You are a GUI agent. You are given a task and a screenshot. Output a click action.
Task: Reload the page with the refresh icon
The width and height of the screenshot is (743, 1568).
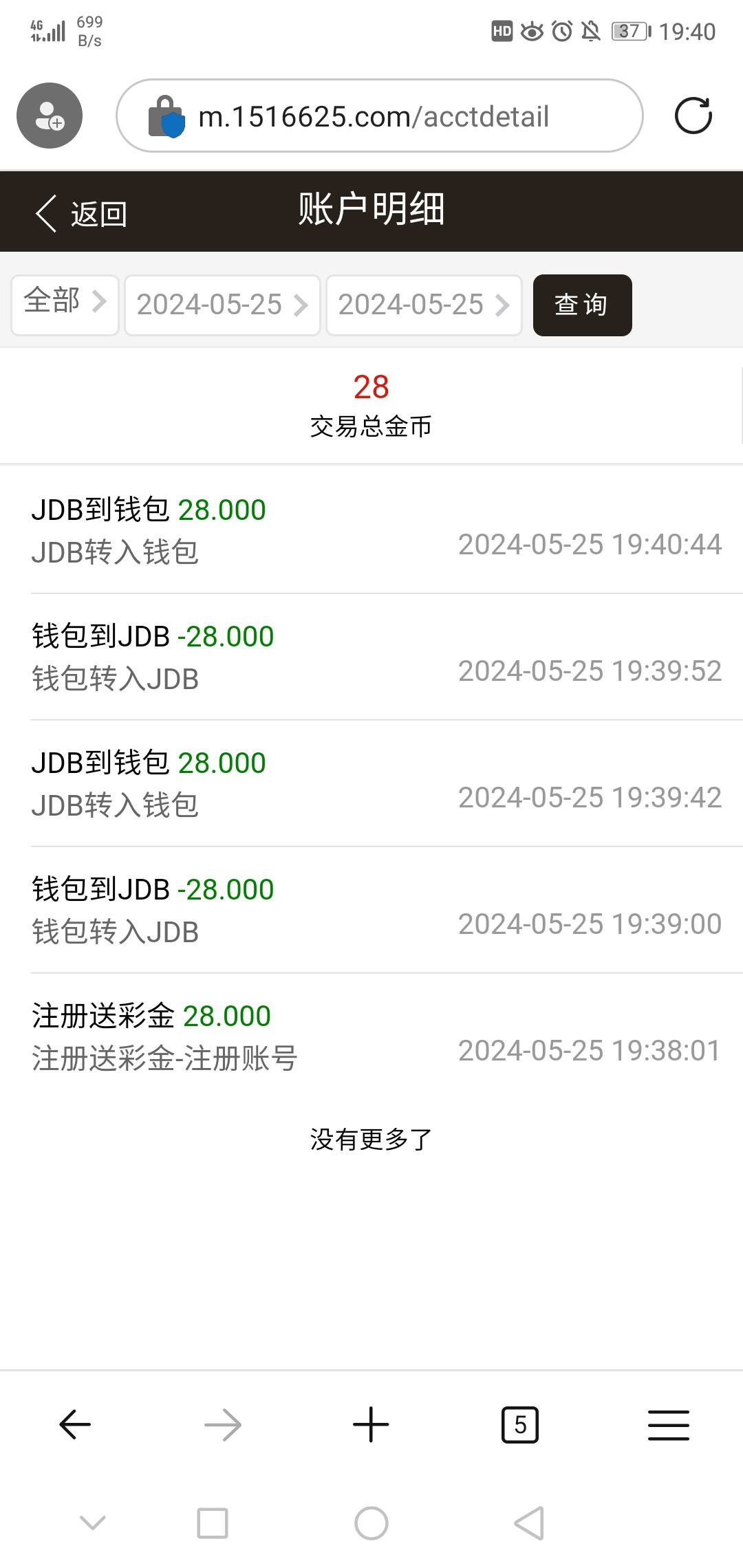click(x=693, y=116)
